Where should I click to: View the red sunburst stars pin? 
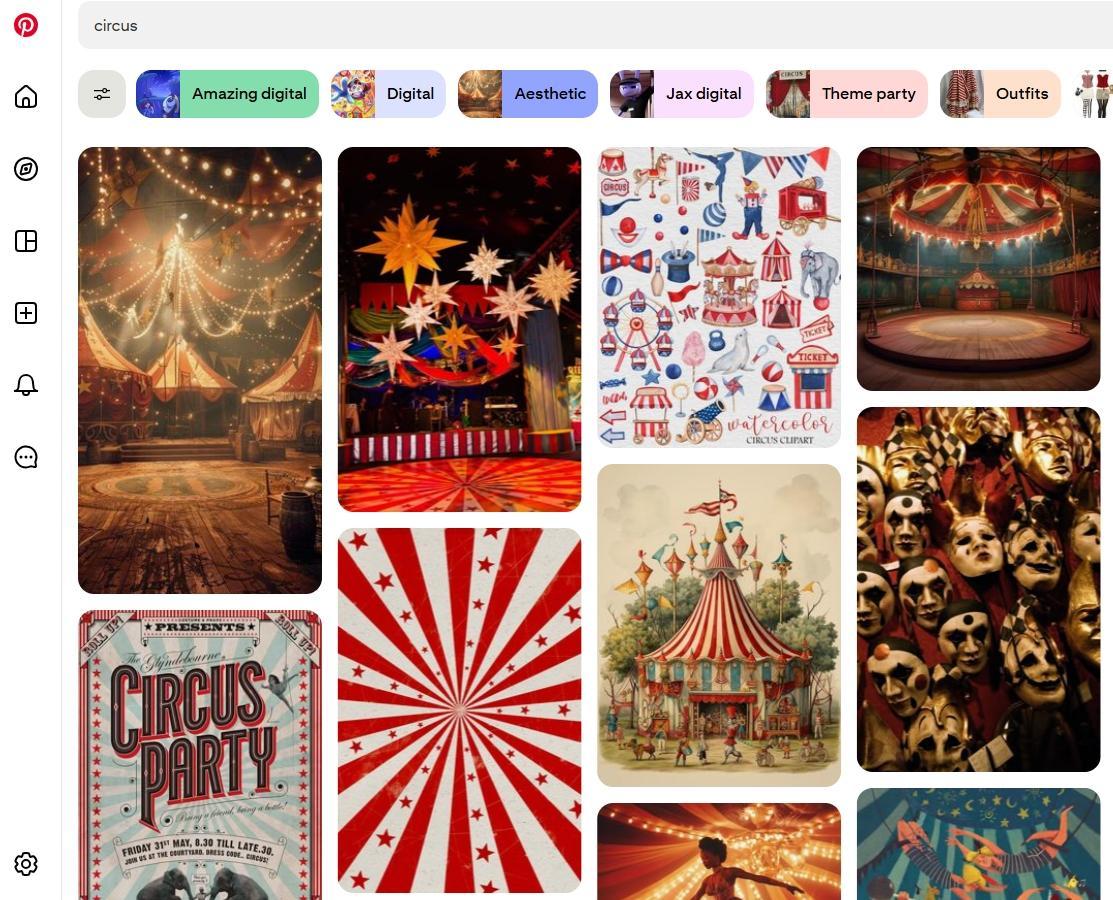[459, 710]
